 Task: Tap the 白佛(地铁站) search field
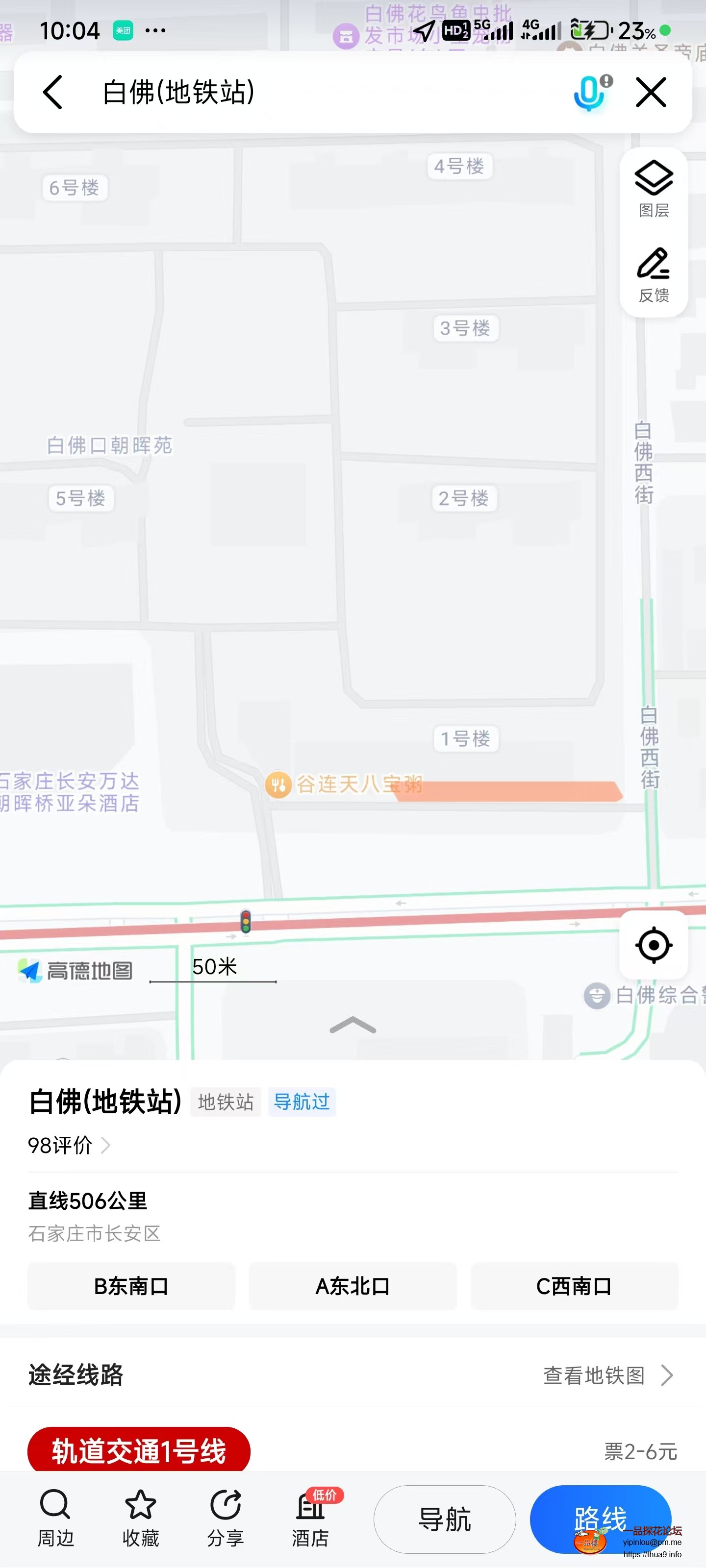pos(304,93)
